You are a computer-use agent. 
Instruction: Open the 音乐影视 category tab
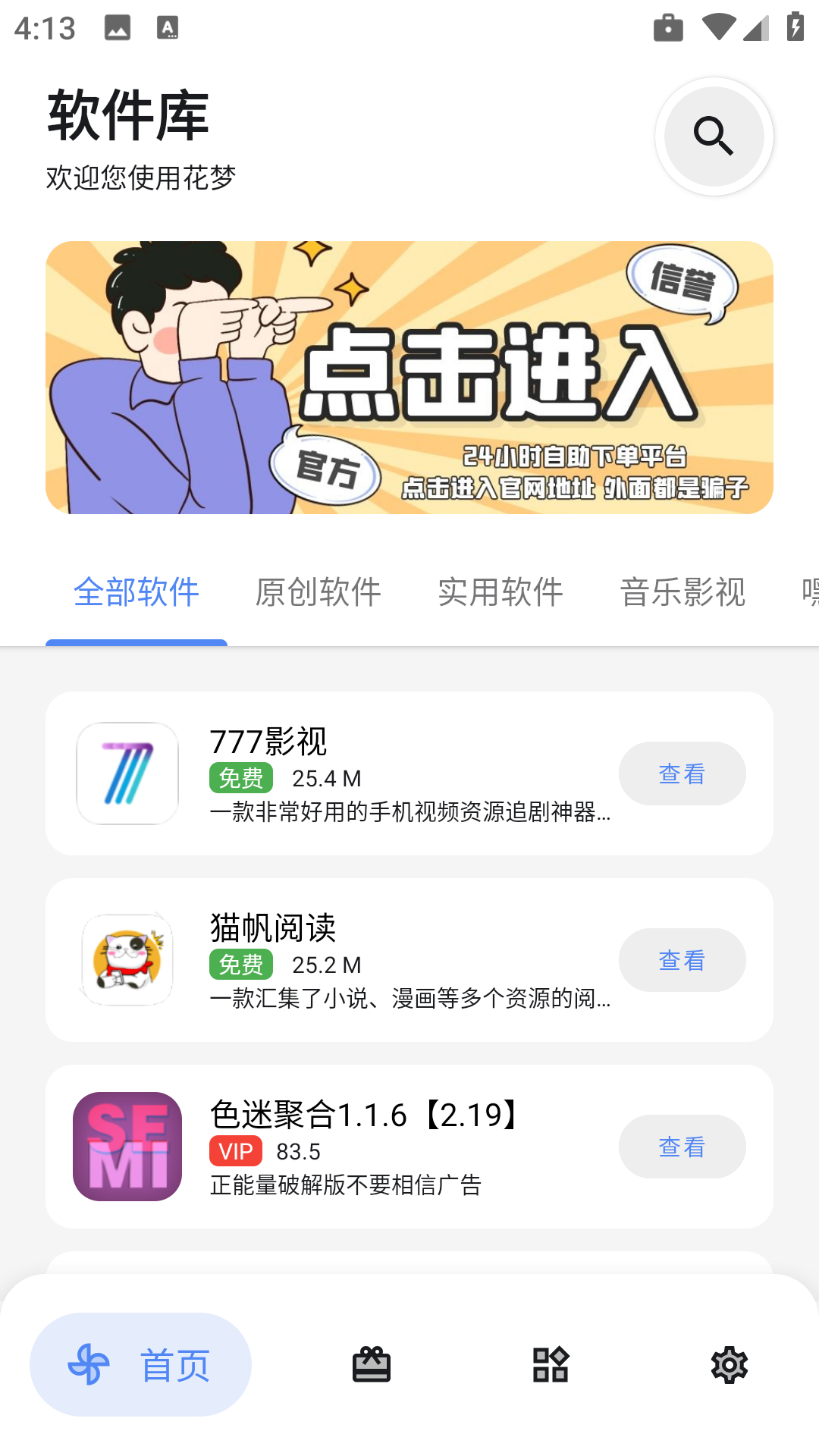point(682,592)
